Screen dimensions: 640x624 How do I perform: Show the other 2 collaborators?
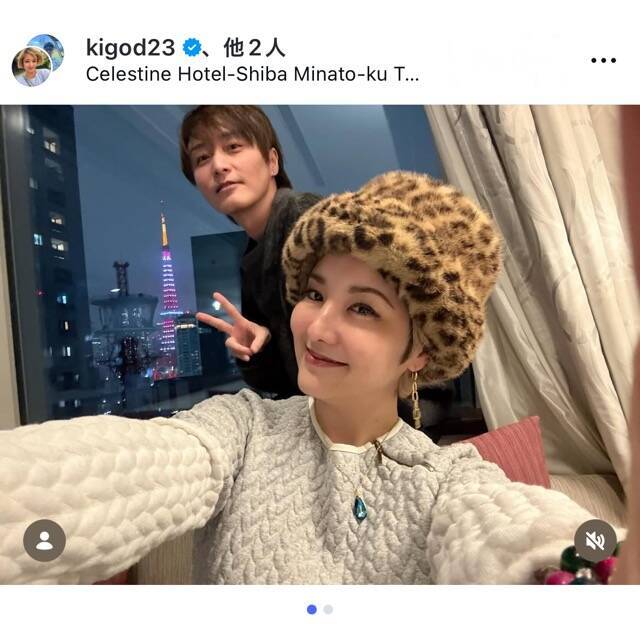click(256, 48)
